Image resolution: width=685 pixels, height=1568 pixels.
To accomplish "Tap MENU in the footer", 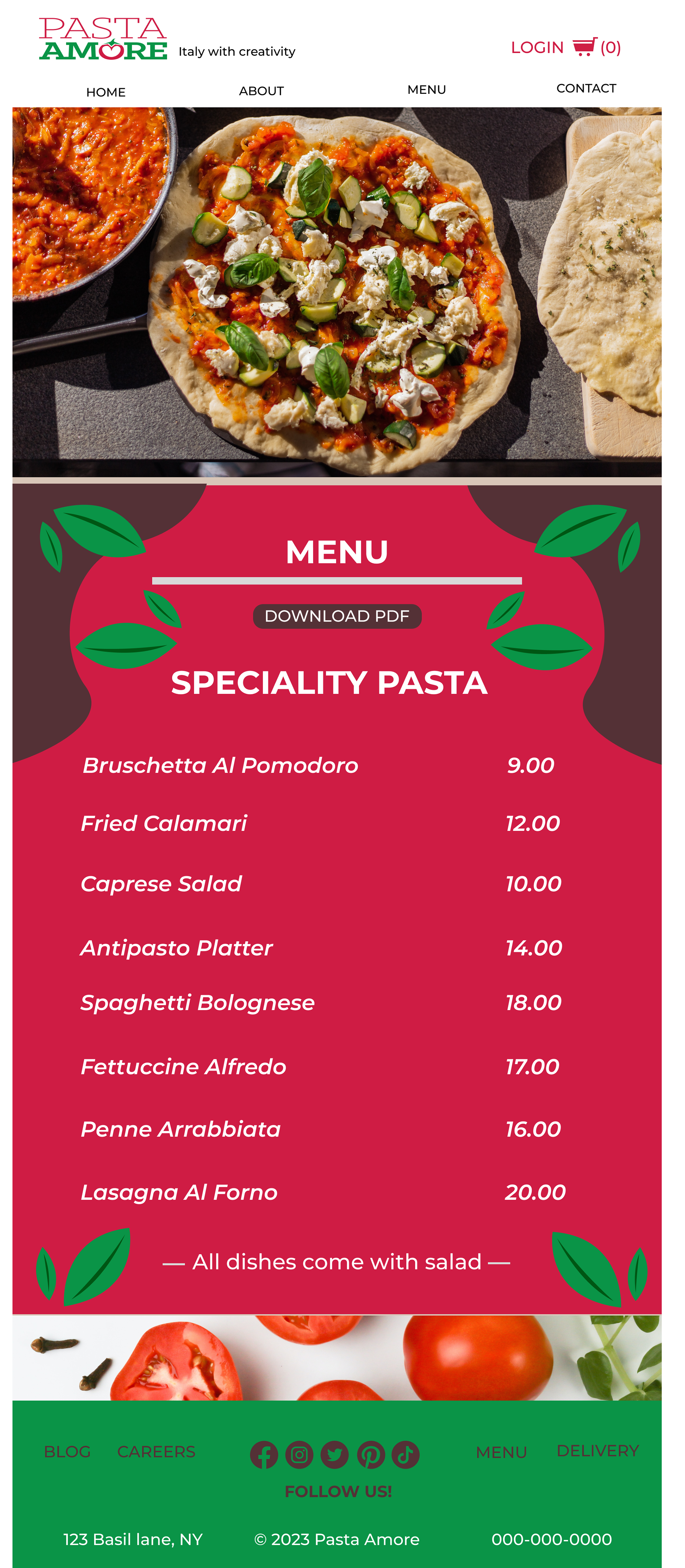I will [x=501, y=1452].
